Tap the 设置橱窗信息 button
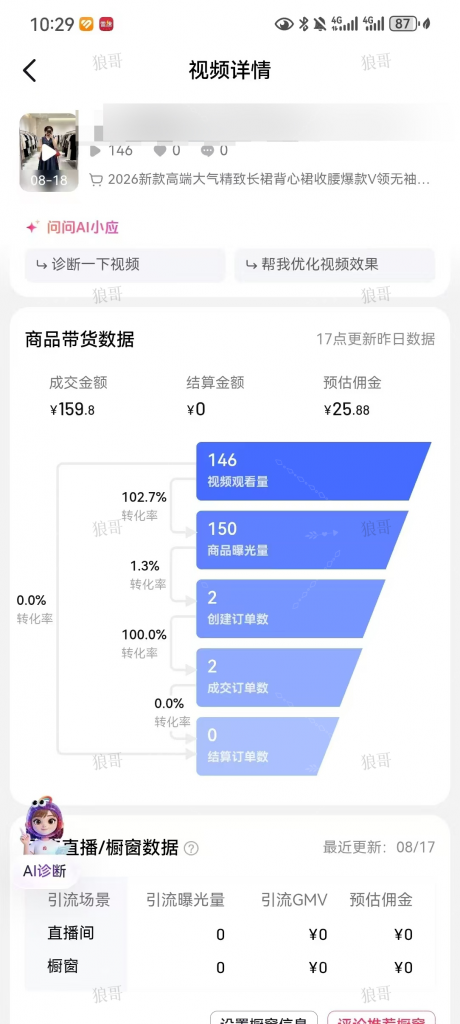 point(264,1018)
